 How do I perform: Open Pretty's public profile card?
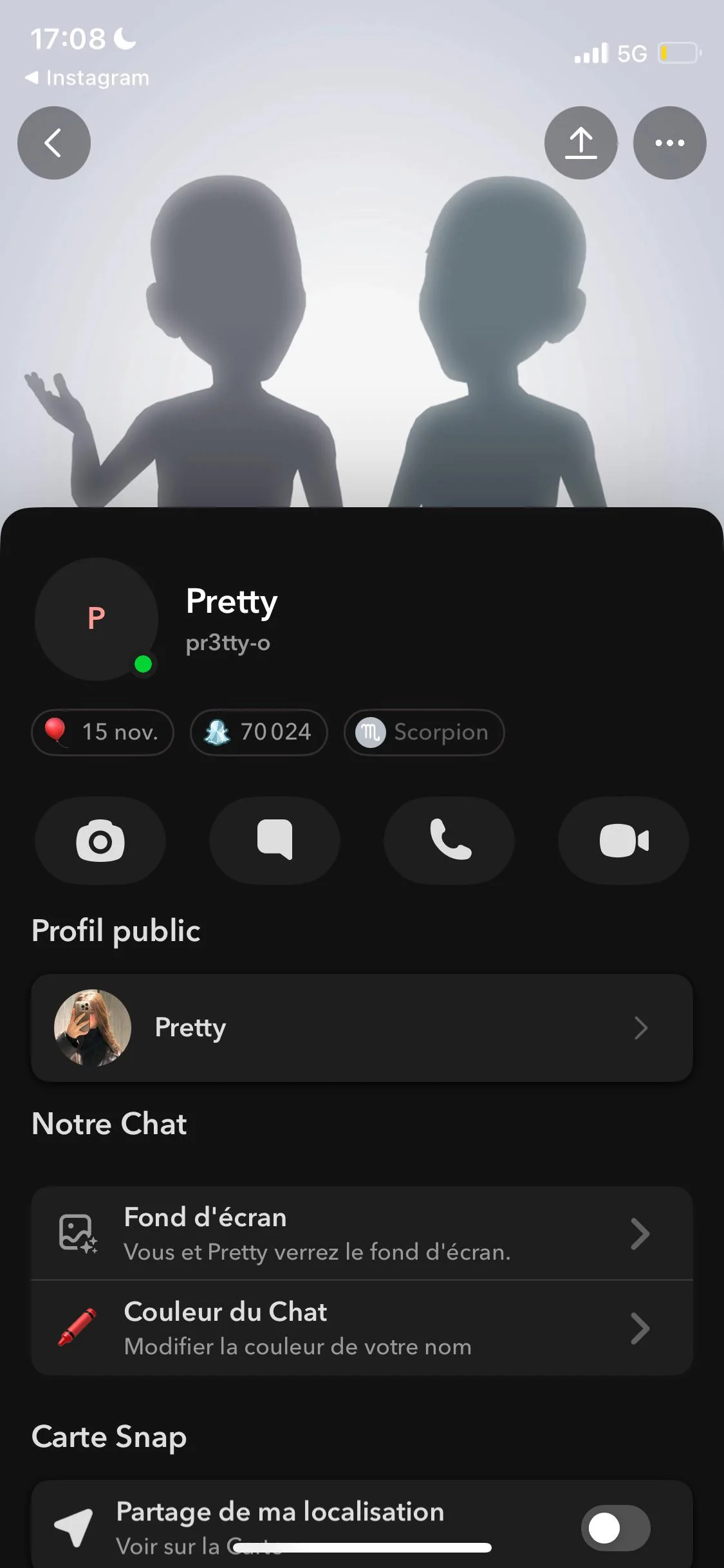coord(362,1027)
